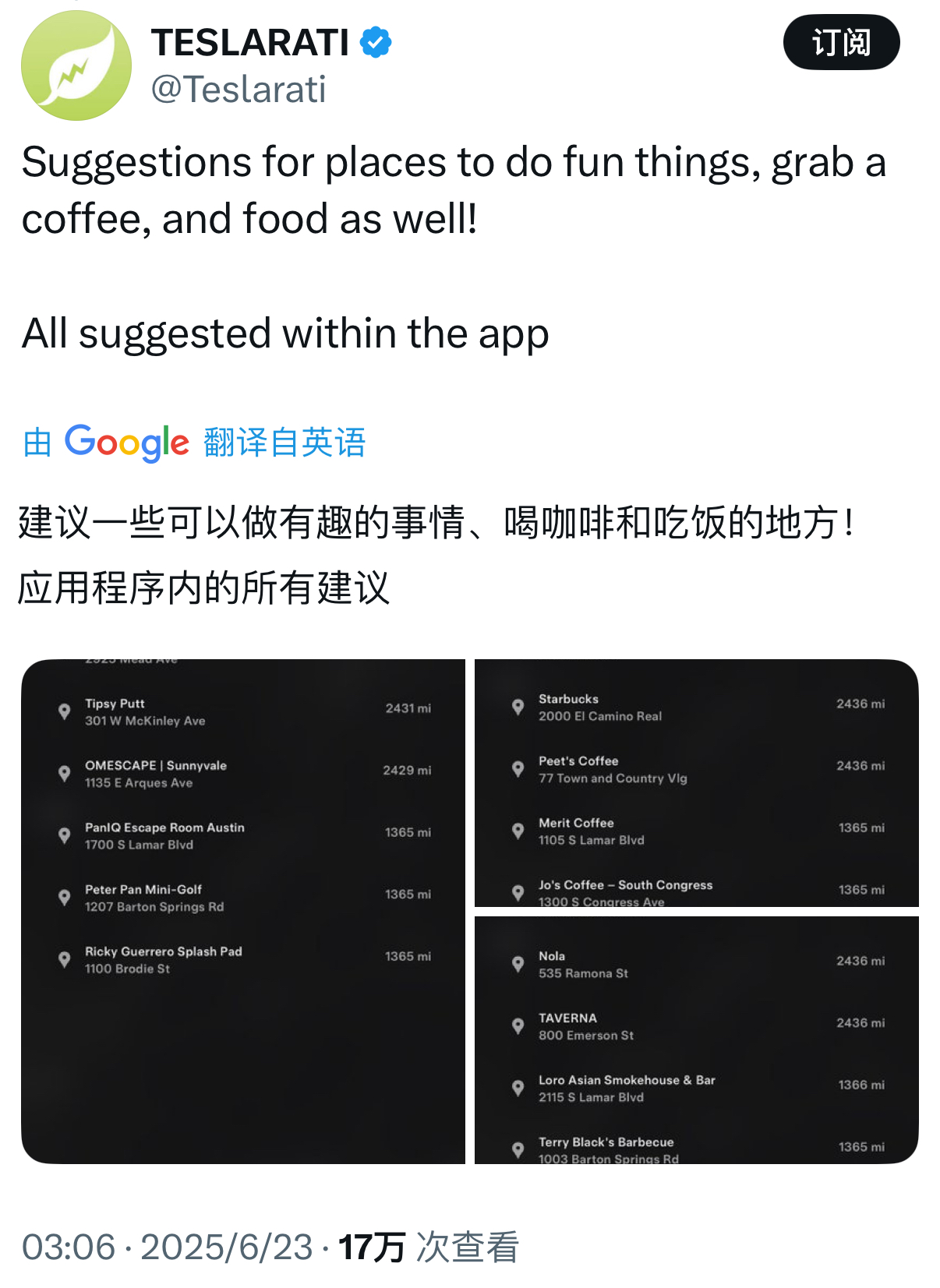Select the pin icon for OMESCAPE Sunnyvale
940x1288 pixels.
(65, 774)
